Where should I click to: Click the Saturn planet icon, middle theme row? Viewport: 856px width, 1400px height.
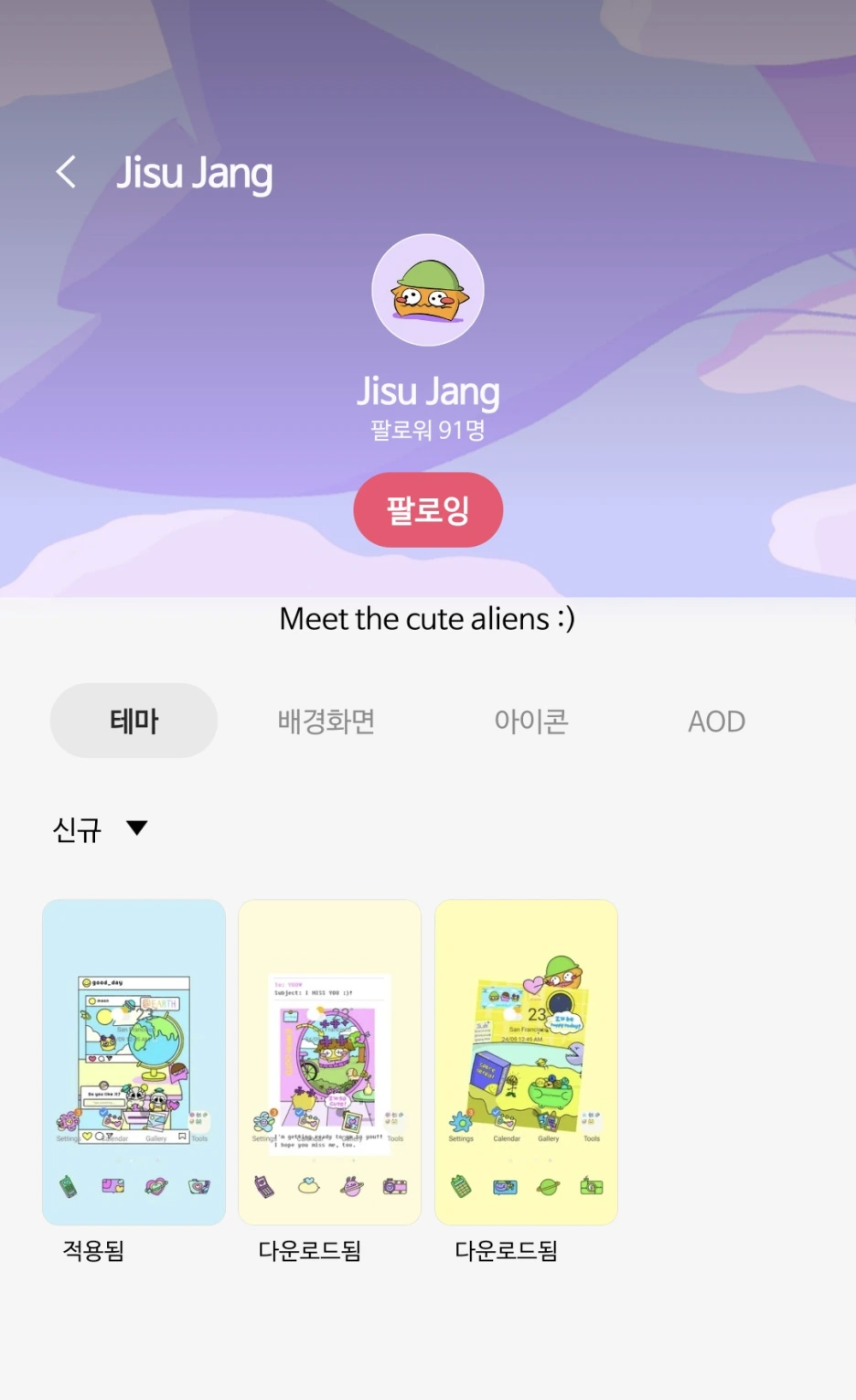pos(349,1187)
